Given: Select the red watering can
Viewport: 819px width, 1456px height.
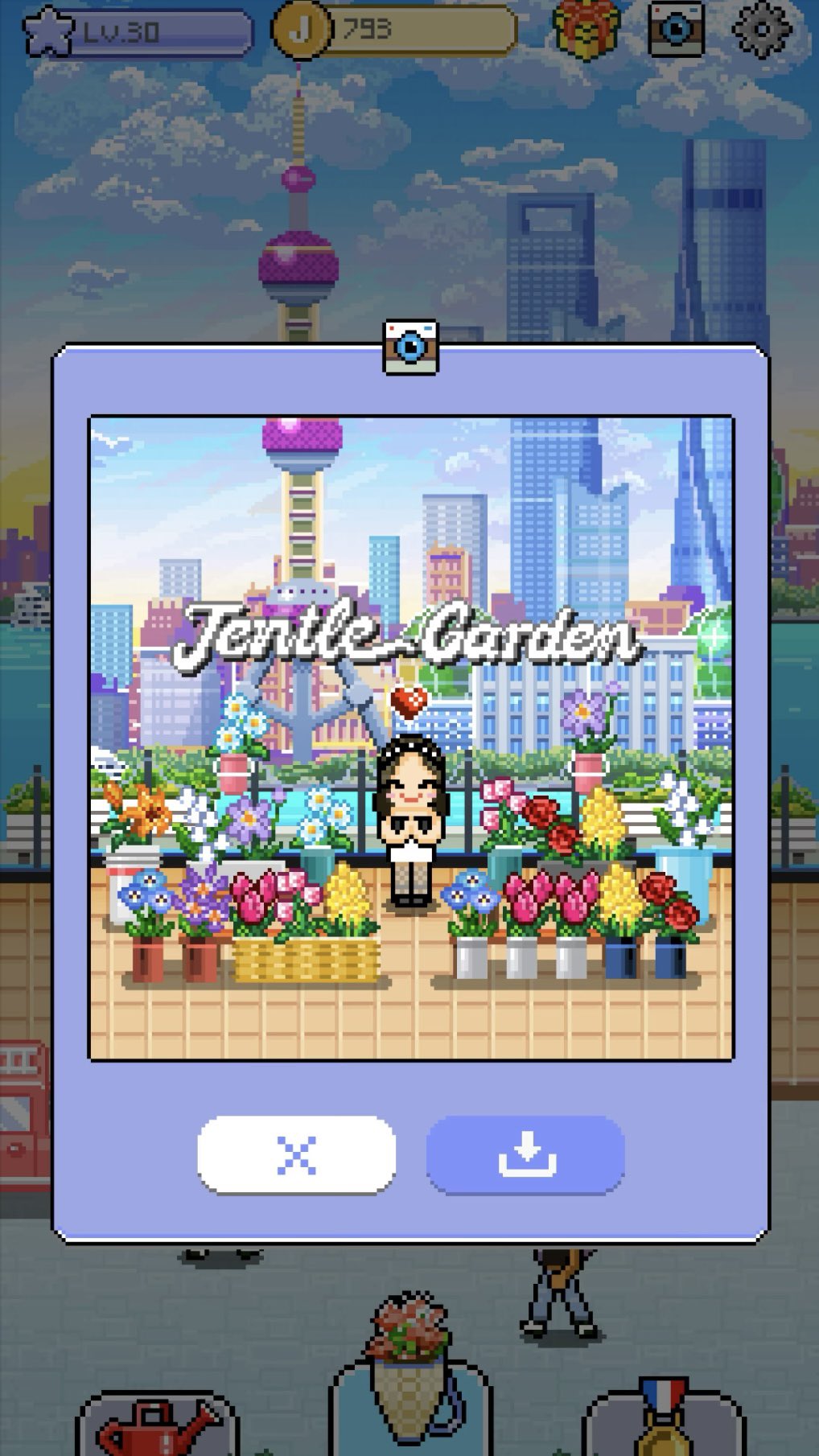Looking at the screenshot, I should tap(157, 1425).
